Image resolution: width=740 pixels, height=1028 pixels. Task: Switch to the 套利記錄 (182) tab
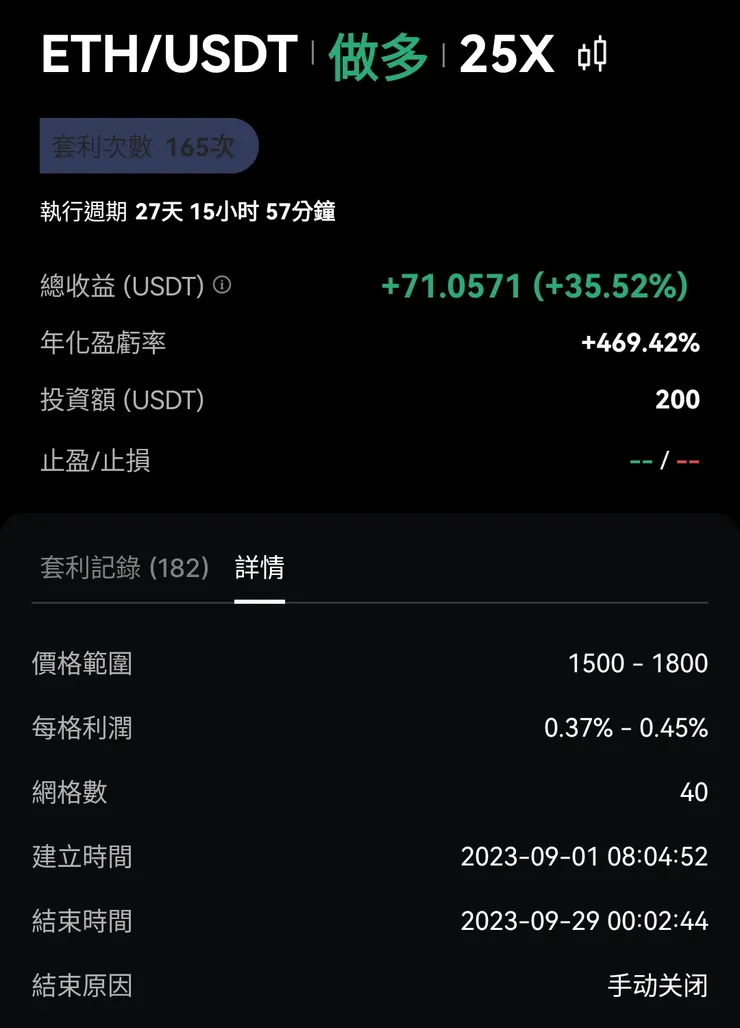124,568
